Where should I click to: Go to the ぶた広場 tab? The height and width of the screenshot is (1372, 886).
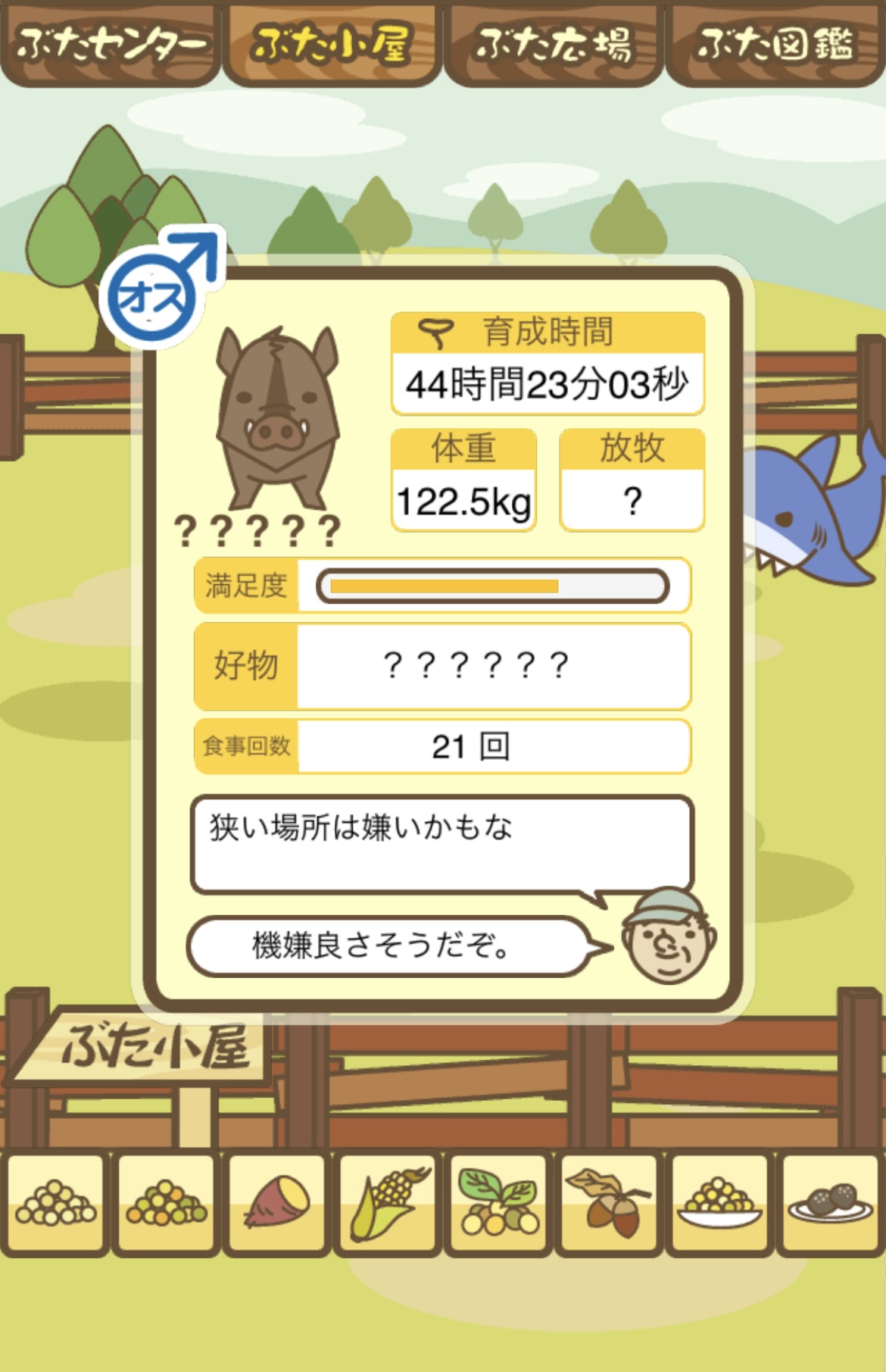click(x=554, y=44)
